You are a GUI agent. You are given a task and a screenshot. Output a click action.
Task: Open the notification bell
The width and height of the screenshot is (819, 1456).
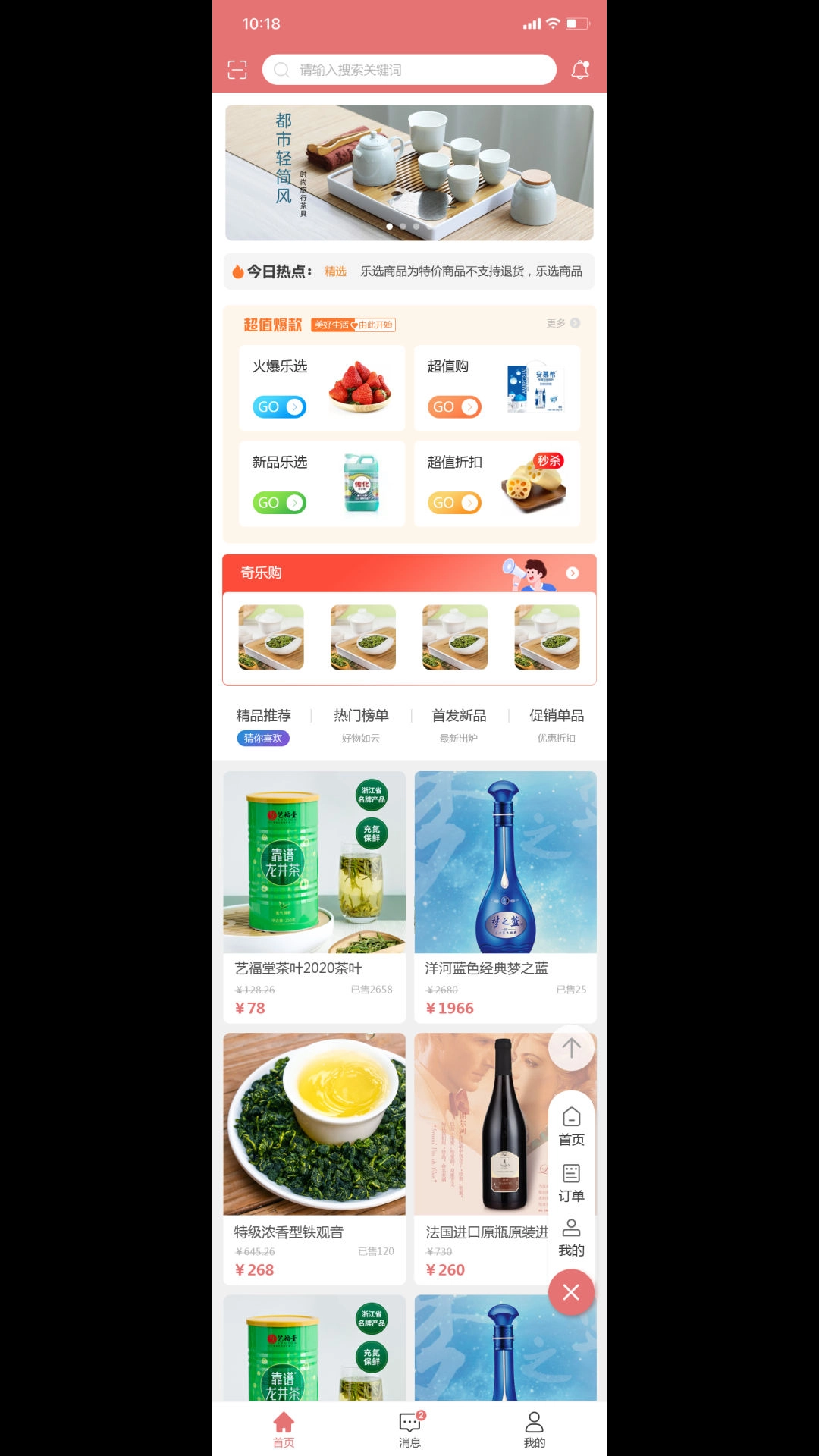(580, 69)
